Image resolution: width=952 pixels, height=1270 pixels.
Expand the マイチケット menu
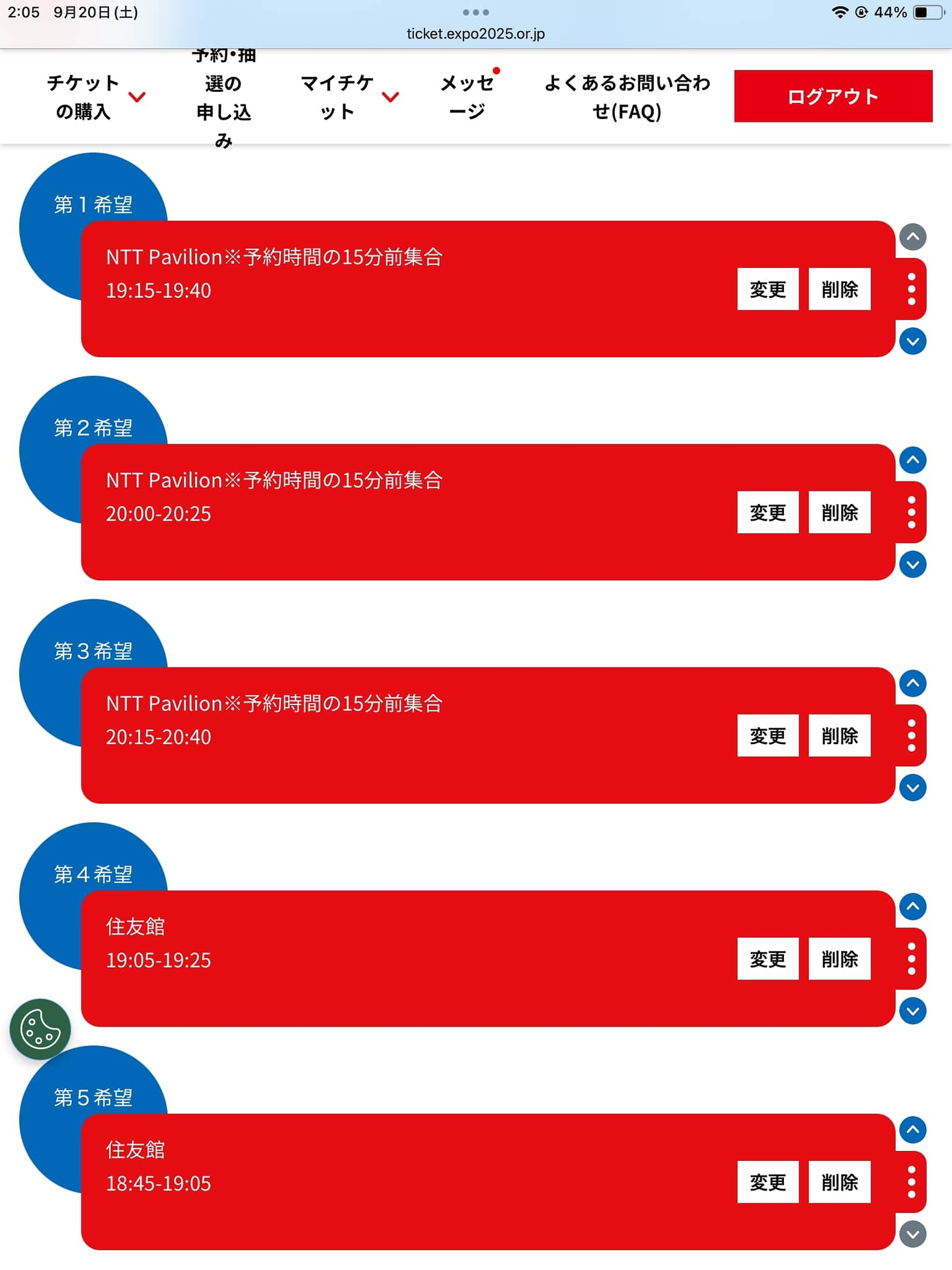tap(349, 97)
